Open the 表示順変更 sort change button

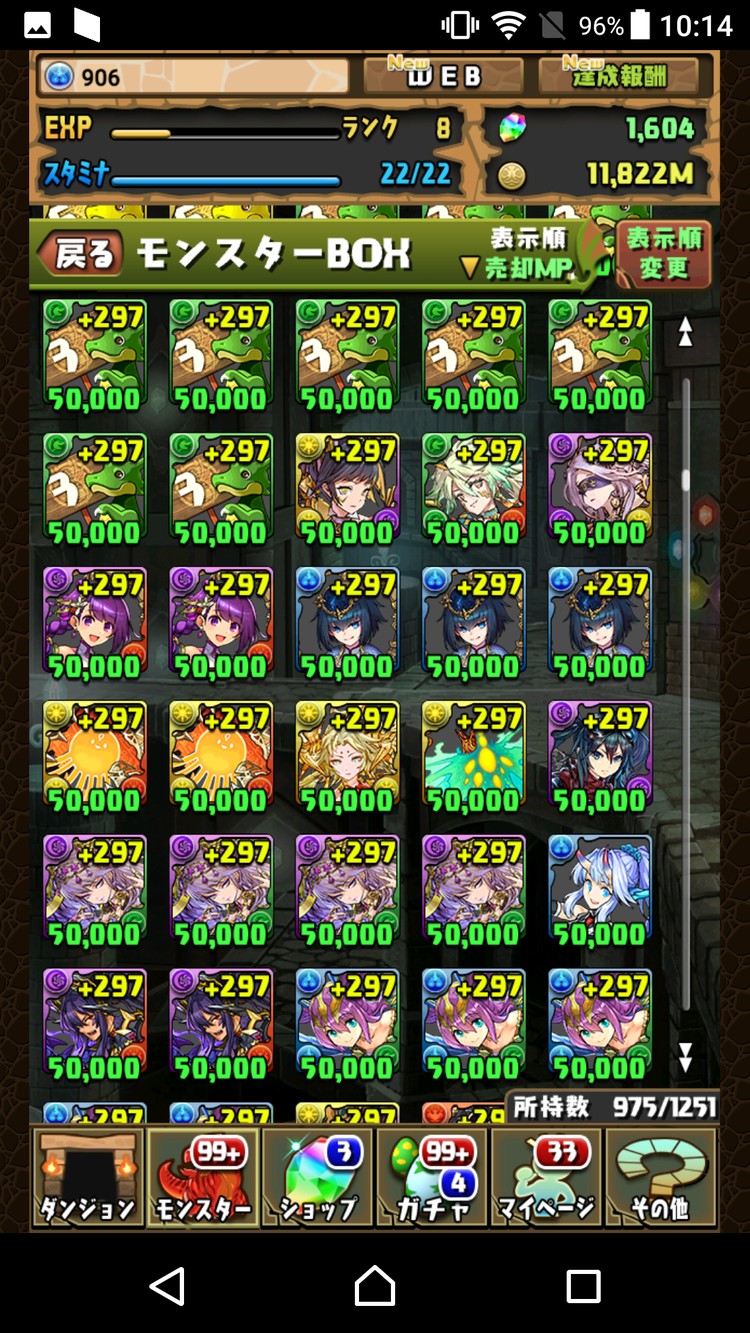(x=664, y=254)
